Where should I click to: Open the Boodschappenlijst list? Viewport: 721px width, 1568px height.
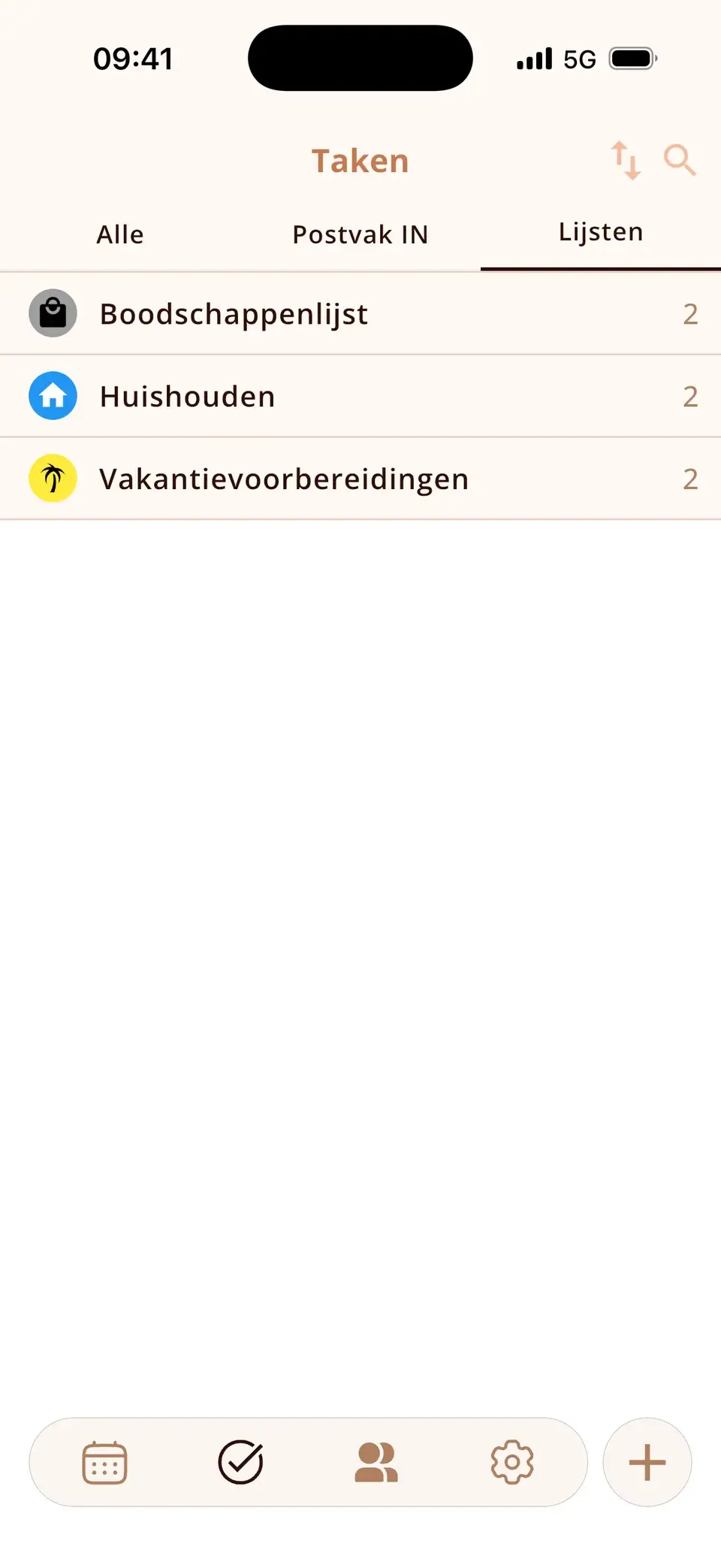click(x=360, y=313)
